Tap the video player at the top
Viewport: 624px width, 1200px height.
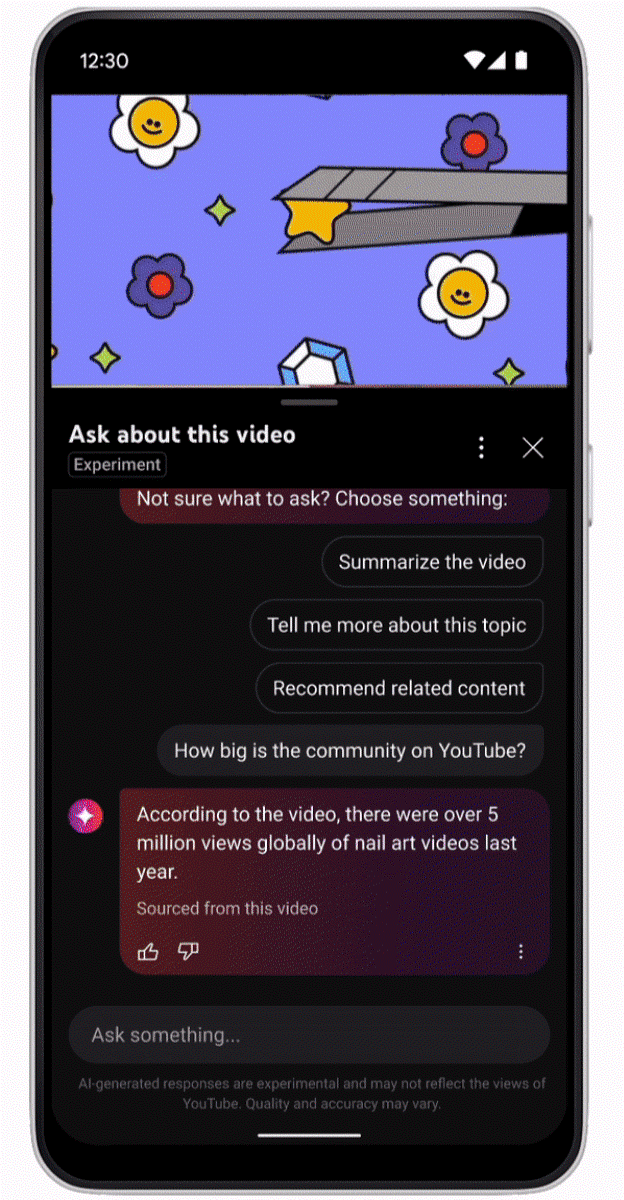309,240
